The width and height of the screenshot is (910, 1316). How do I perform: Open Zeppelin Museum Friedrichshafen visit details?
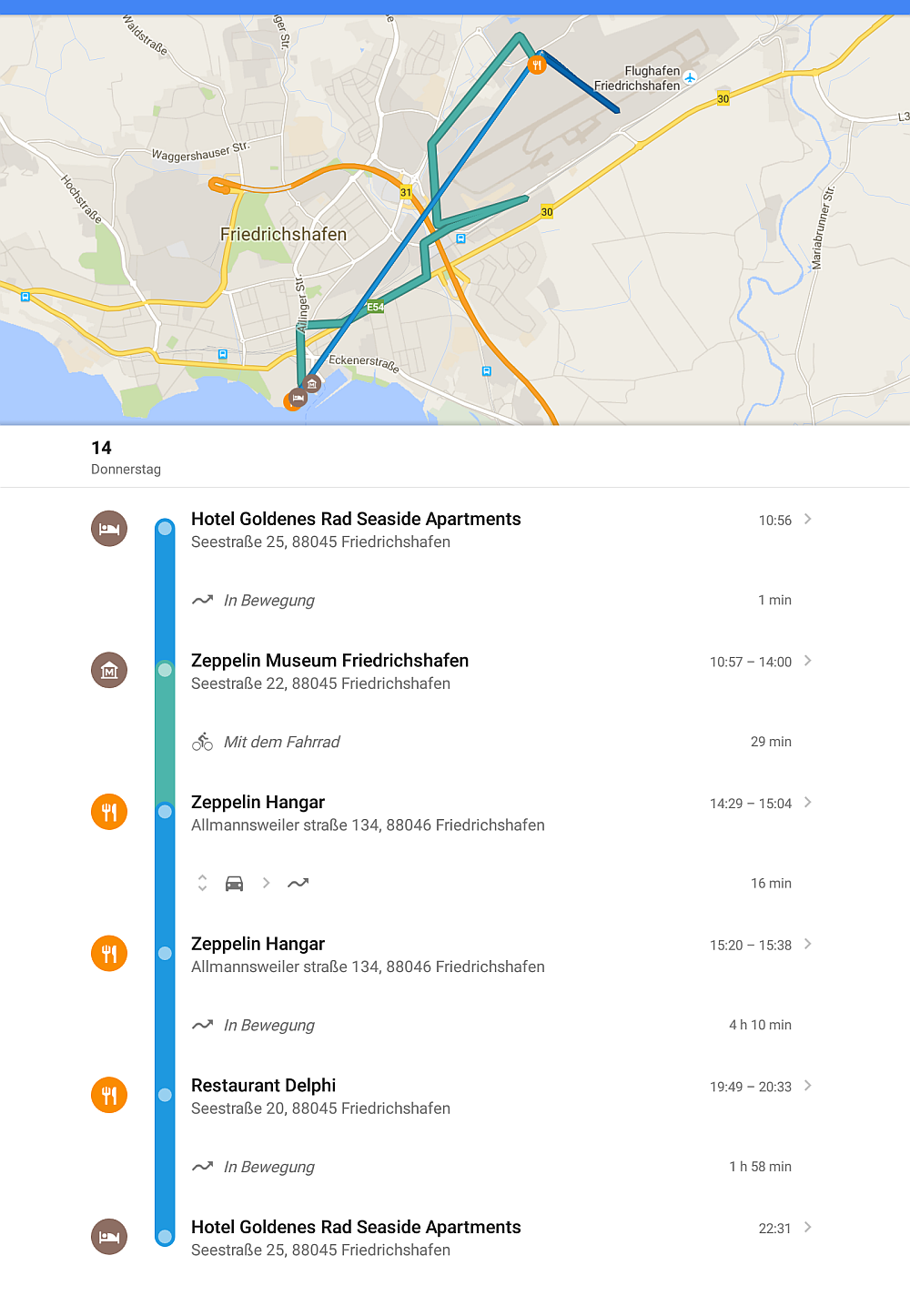coord(491,672)
